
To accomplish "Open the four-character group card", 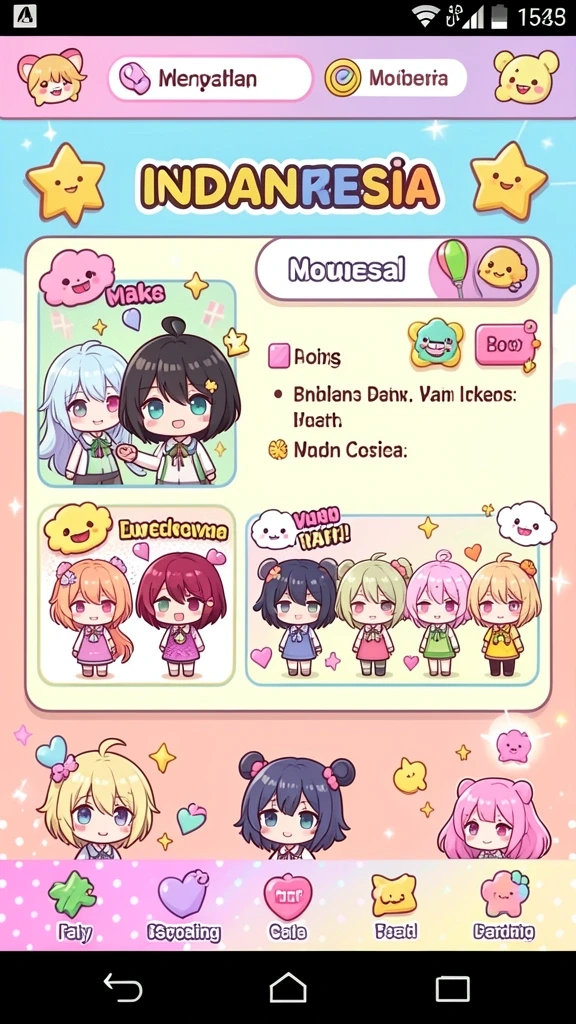I will (x=392, y=600).
